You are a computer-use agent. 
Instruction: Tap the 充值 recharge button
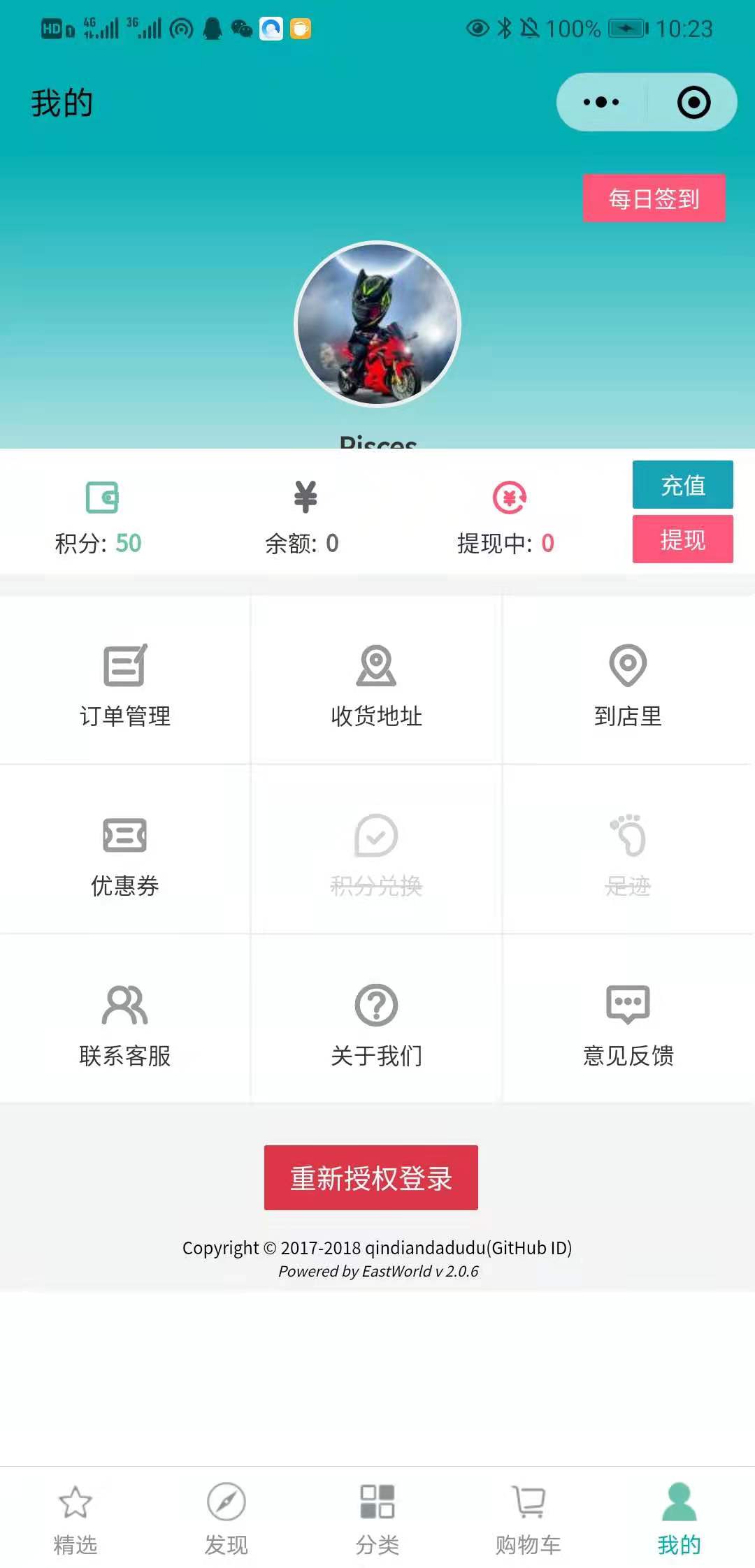[682, 484]
